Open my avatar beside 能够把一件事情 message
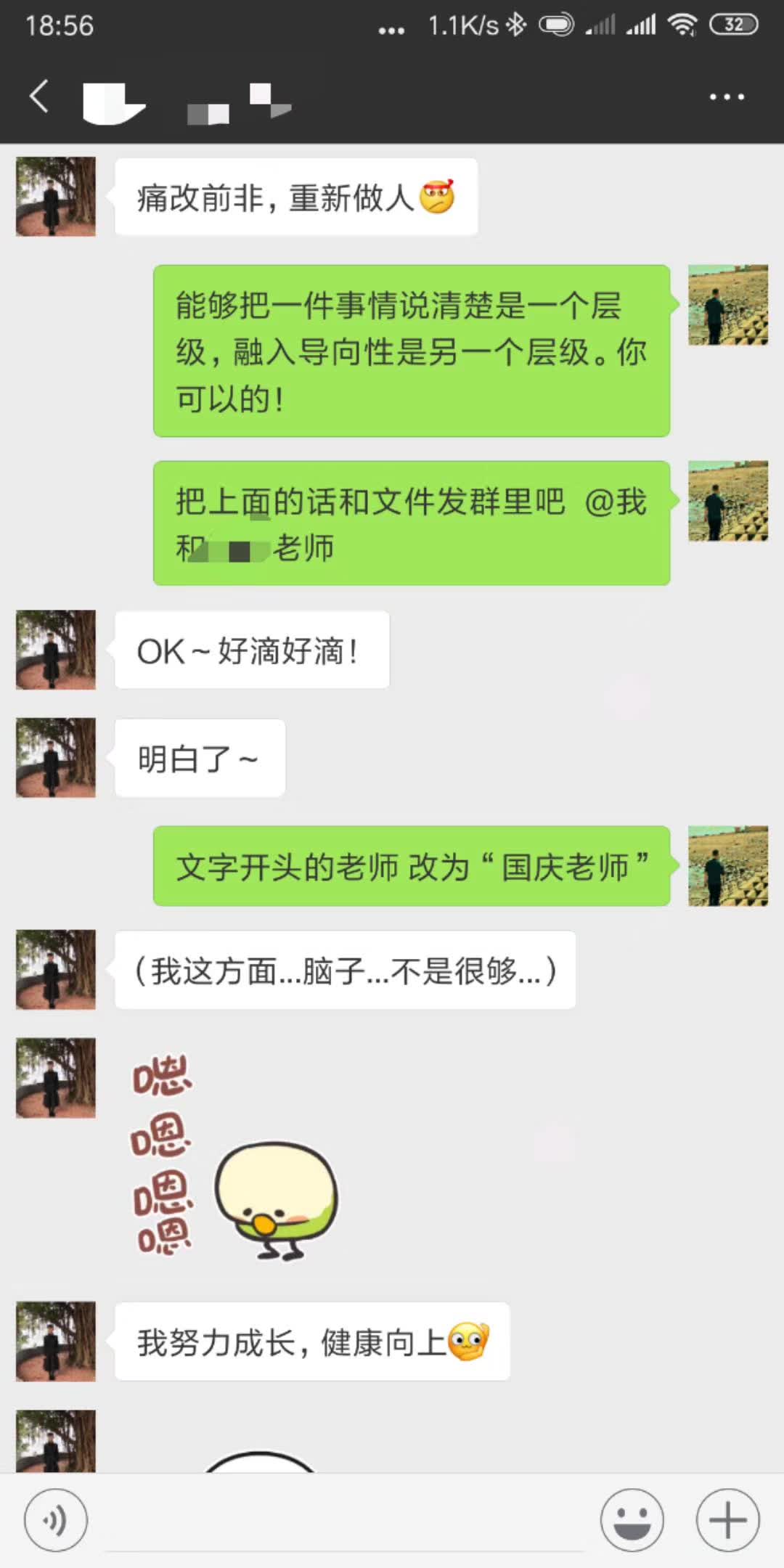The height and width of the screenshot is (1568, 784). click(728, 305)
